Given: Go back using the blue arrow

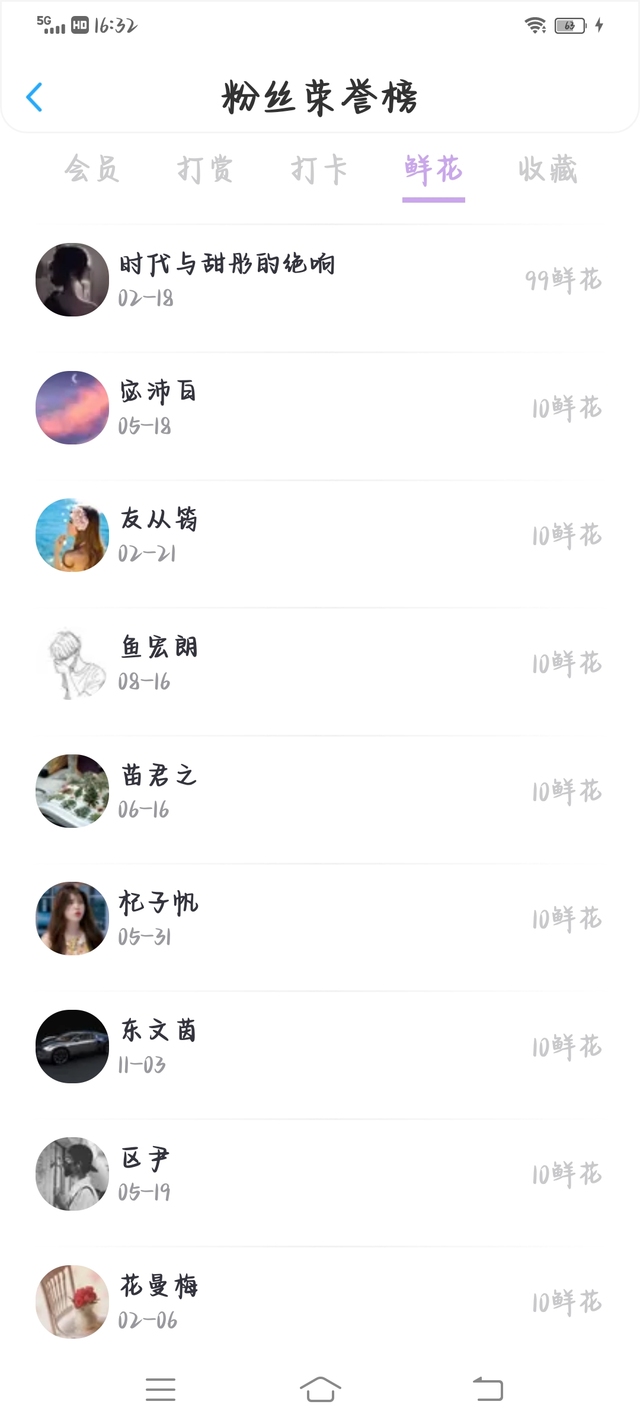Looking at the screenshot, I should click(35, 97).
